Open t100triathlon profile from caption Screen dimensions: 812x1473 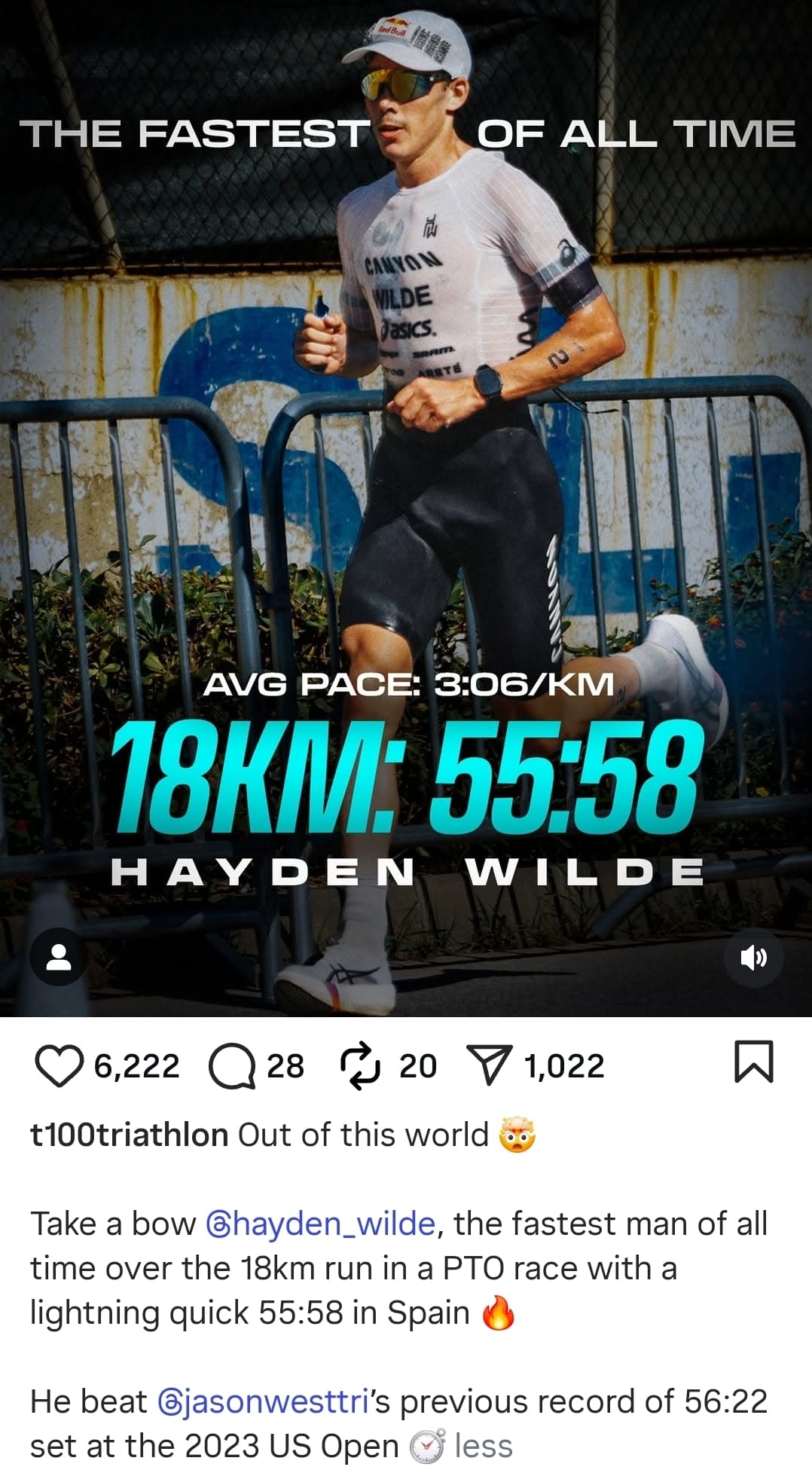coord(129,1135)
